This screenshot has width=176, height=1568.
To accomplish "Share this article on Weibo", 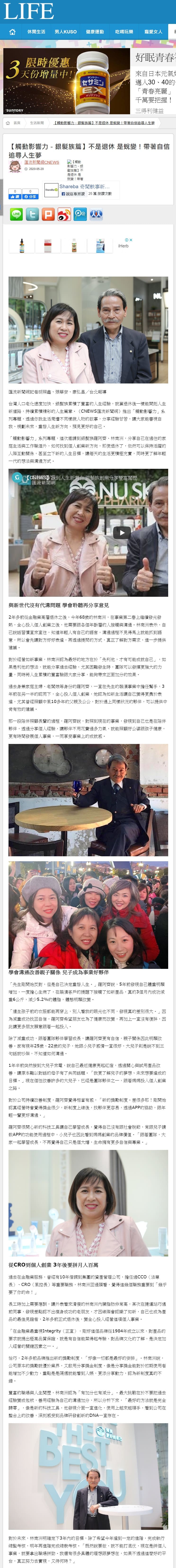I will (x=64, y=214).
